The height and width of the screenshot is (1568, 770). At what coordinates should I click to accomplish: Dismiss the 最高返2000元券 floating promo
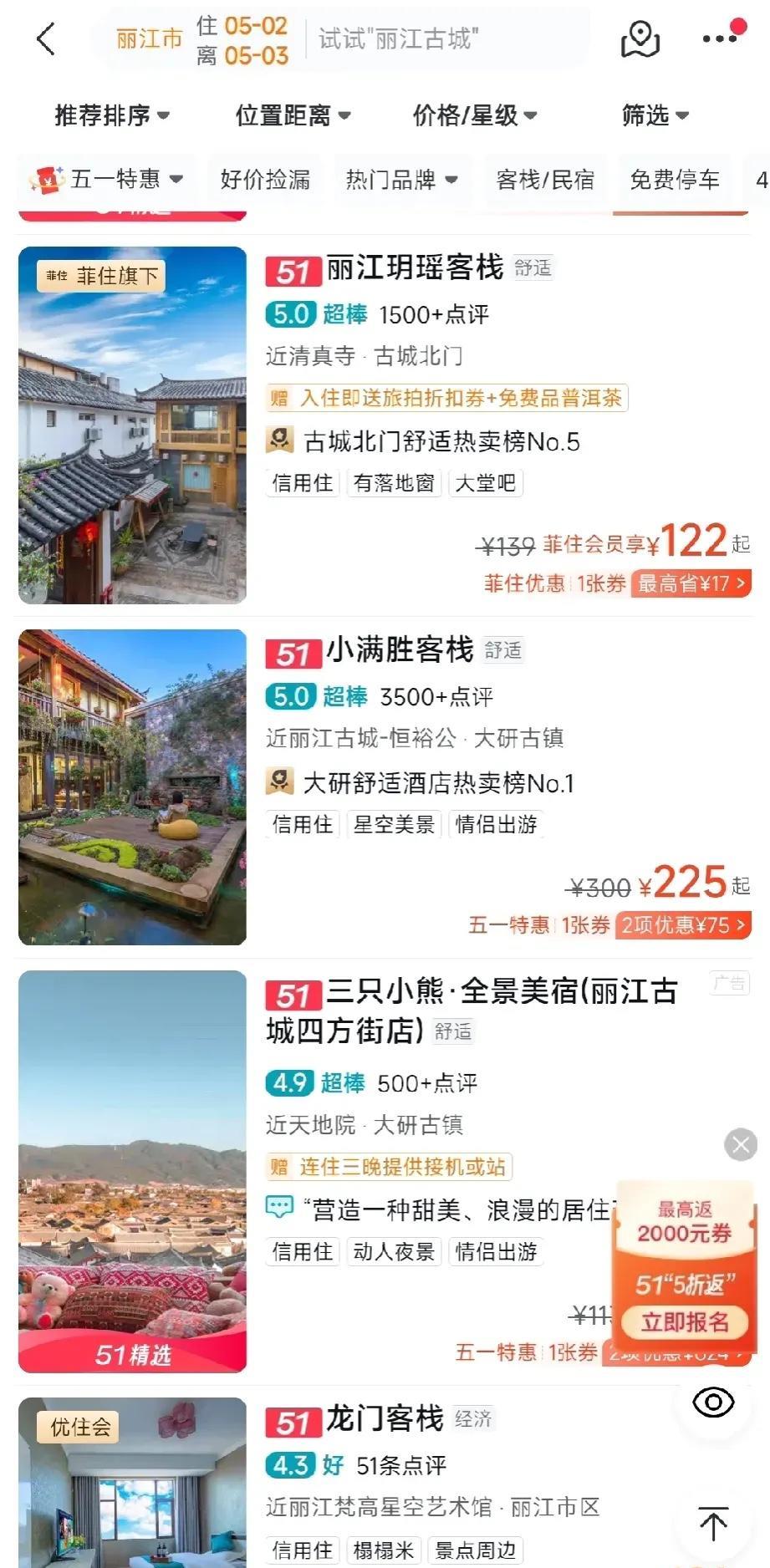[x=741, y=1144]
